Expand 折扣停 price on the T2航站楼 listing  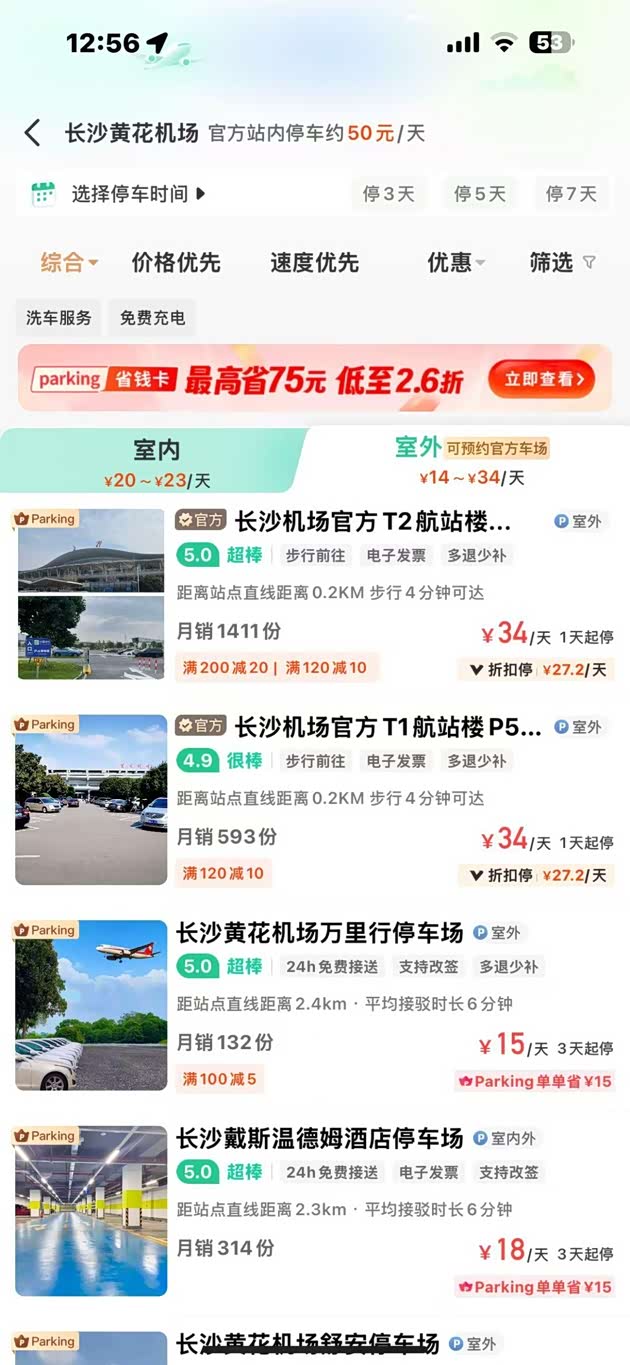coord(536,669)
